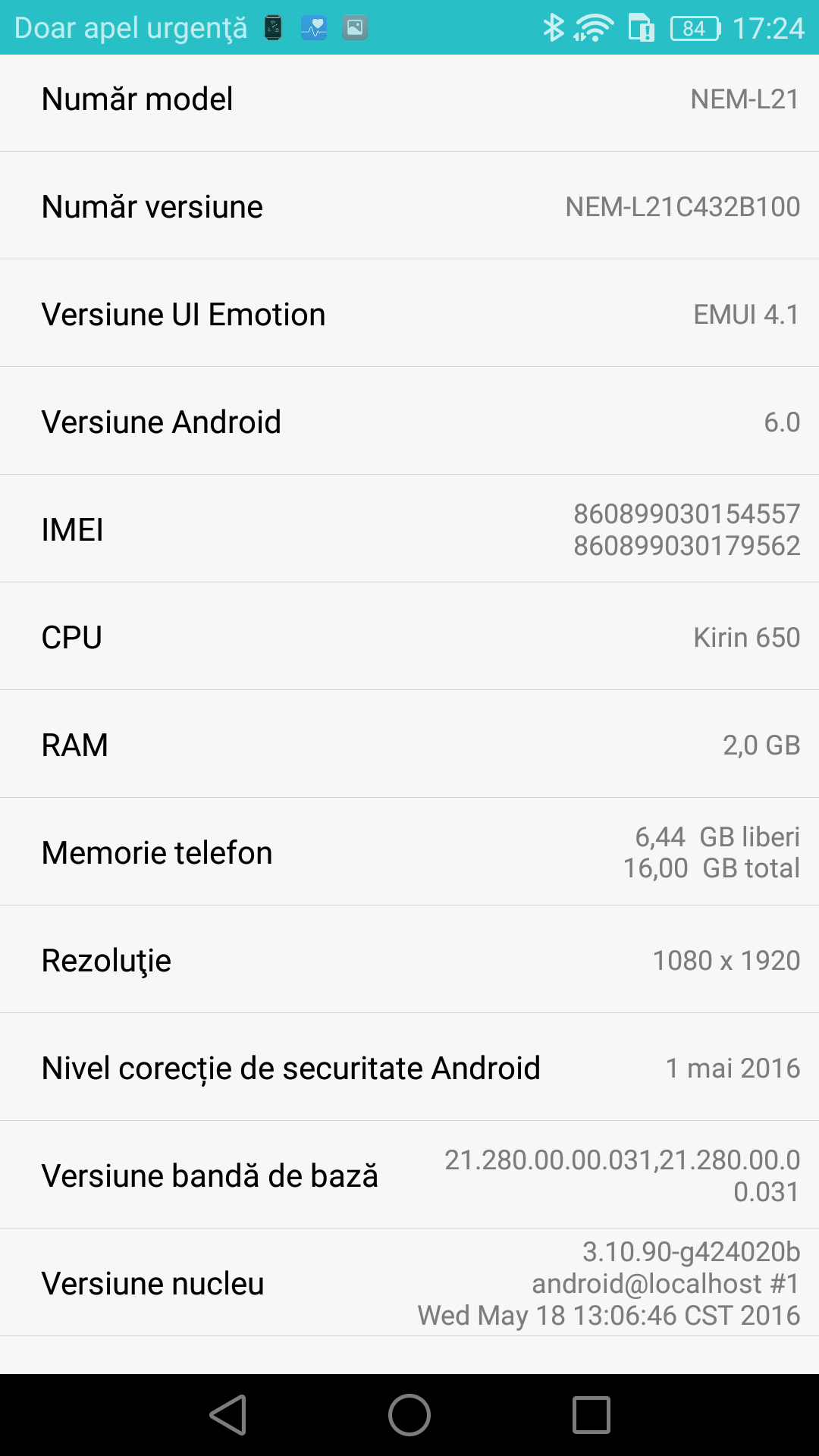The width and height of the screenshot is (819, 1456).
Task: Open the Memorie telefon row
Action: click(x=409, y=852)
